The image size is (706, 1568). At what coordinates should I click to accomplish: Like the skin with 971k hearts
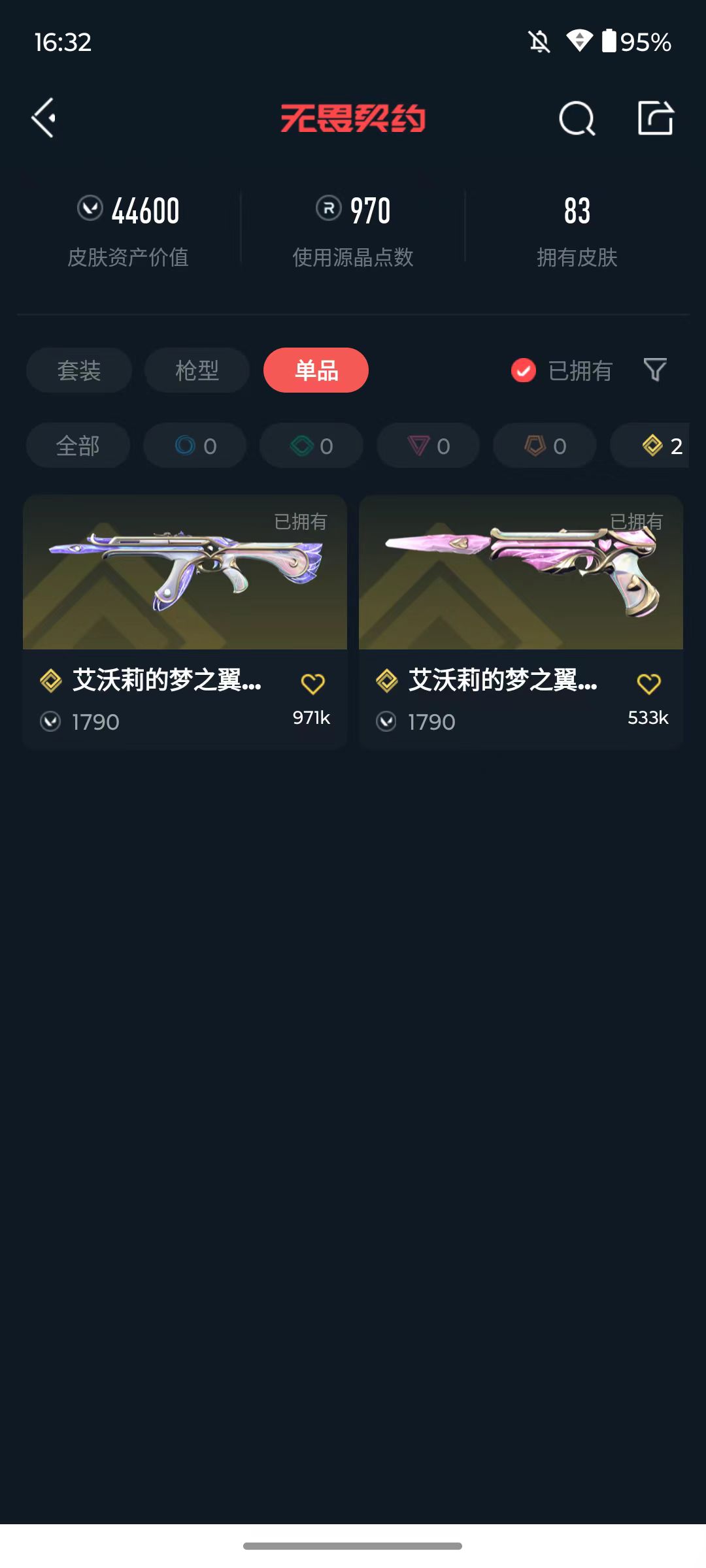point(312,684)
